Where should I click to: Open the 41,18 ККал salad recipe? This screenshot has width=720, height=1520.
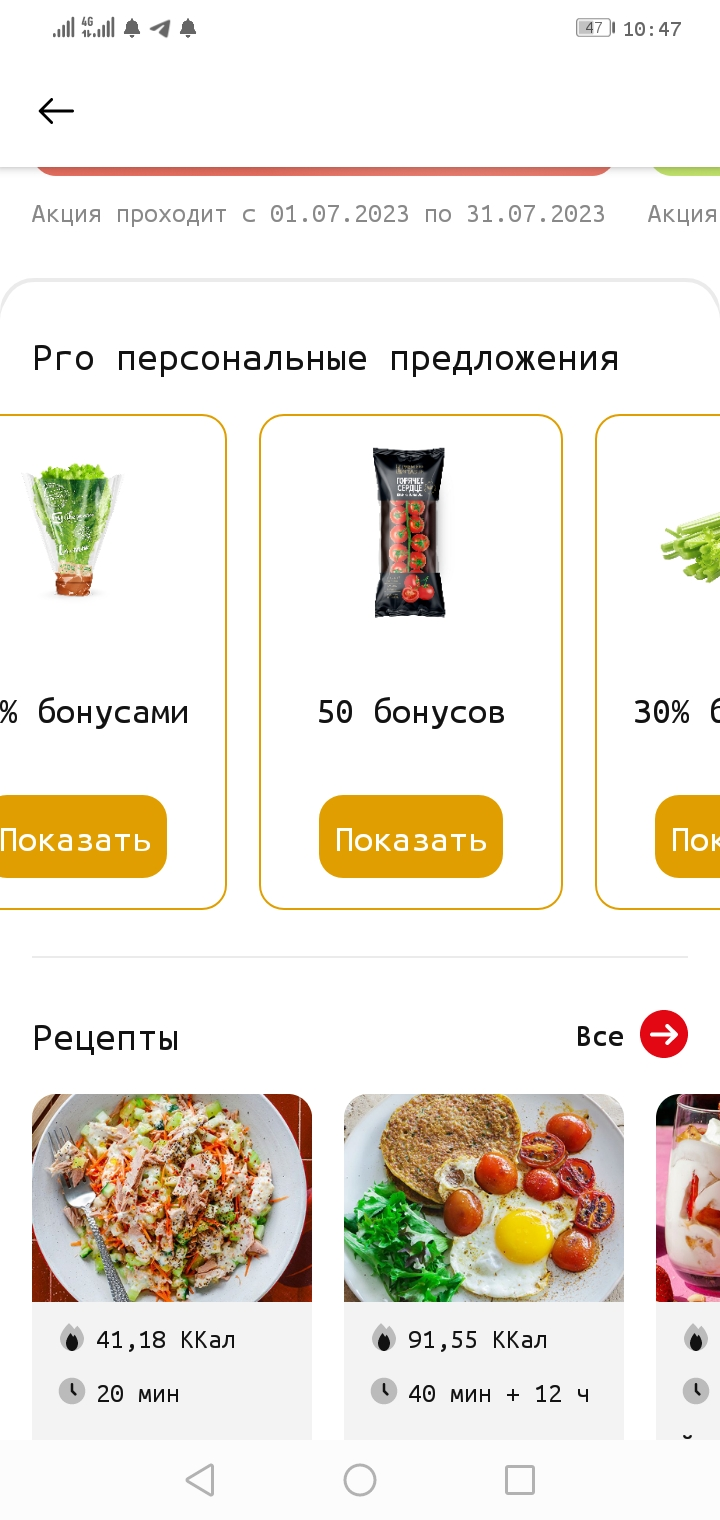tap(172, 1266)
